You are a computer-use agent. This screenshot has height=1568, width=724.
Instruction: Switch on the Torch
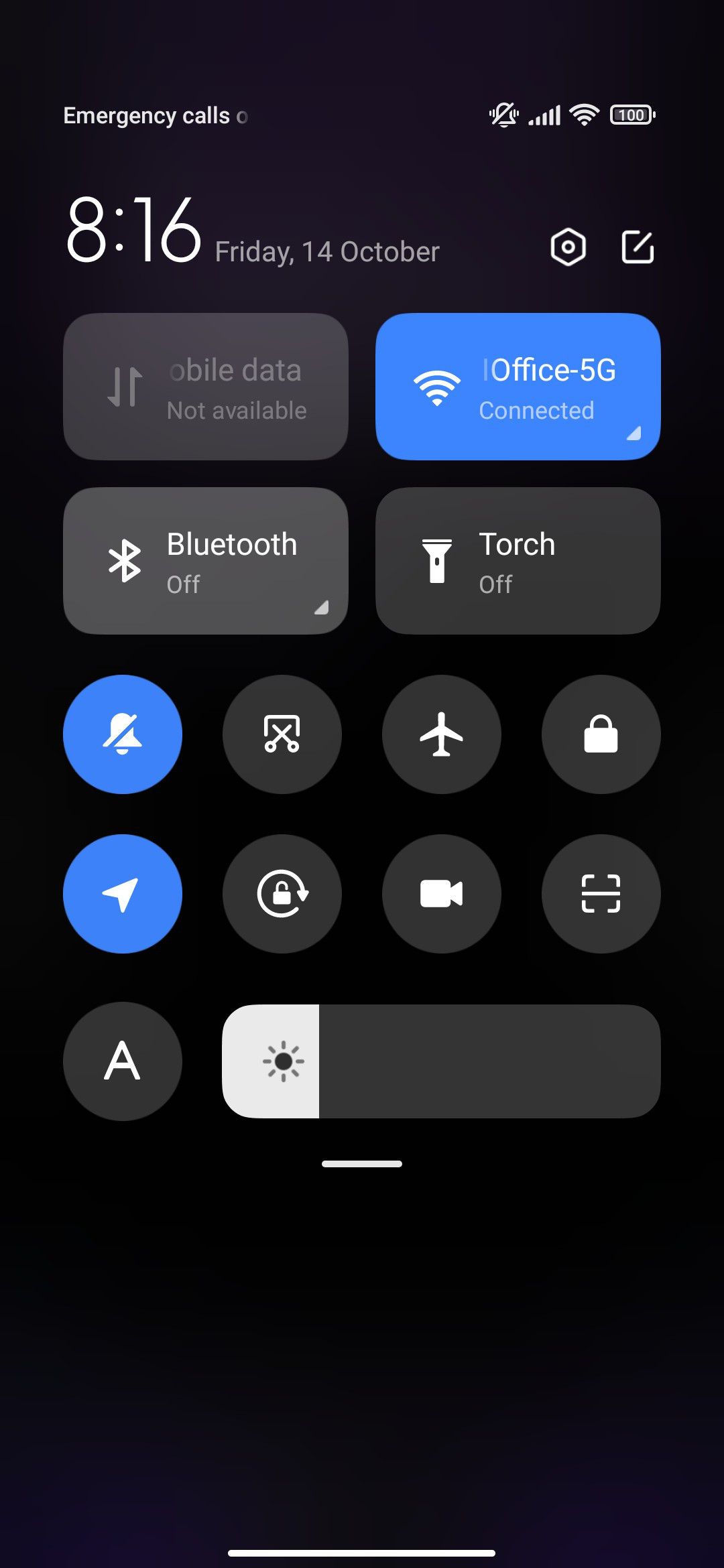518,561
